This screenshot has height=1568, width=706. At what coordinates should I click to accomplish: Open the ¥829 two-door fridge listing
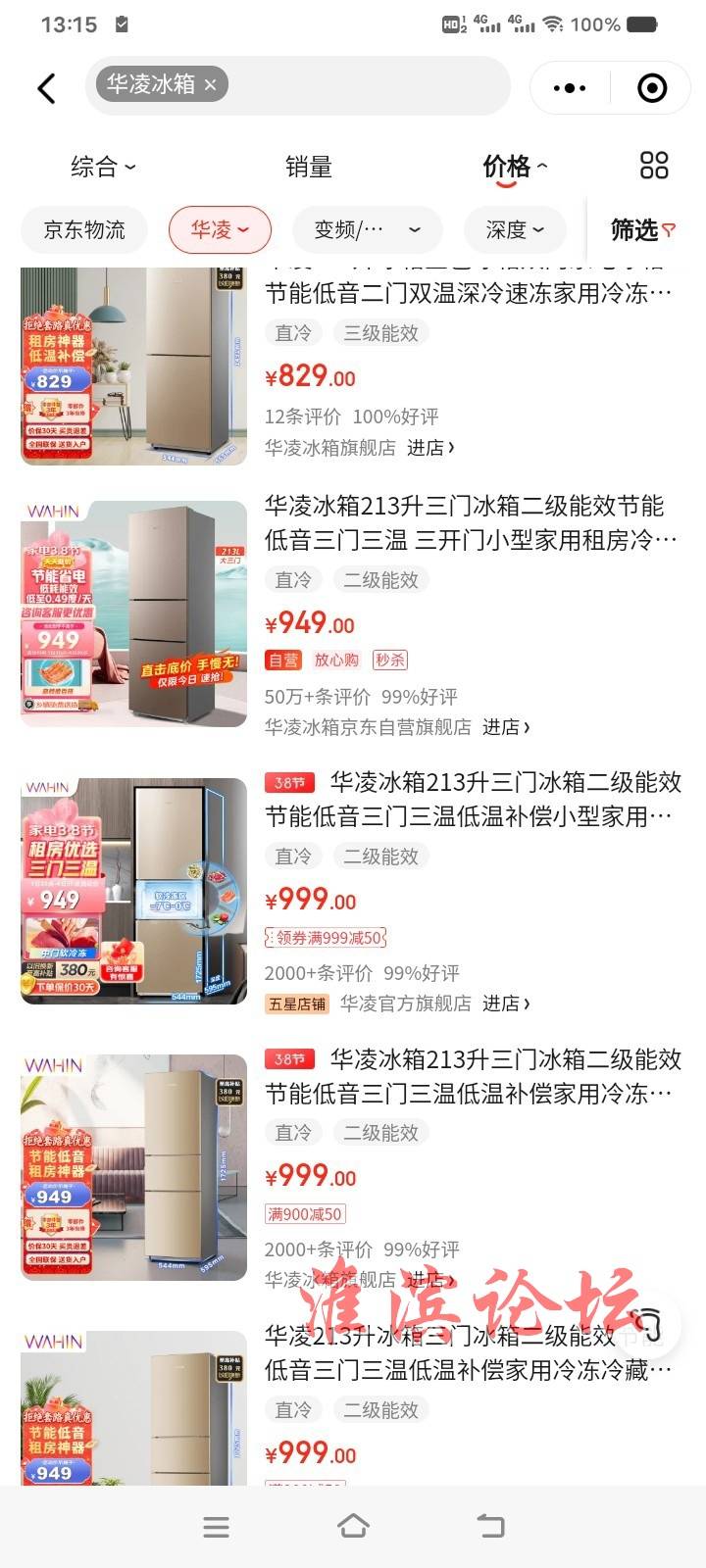[x=469, y=294]
